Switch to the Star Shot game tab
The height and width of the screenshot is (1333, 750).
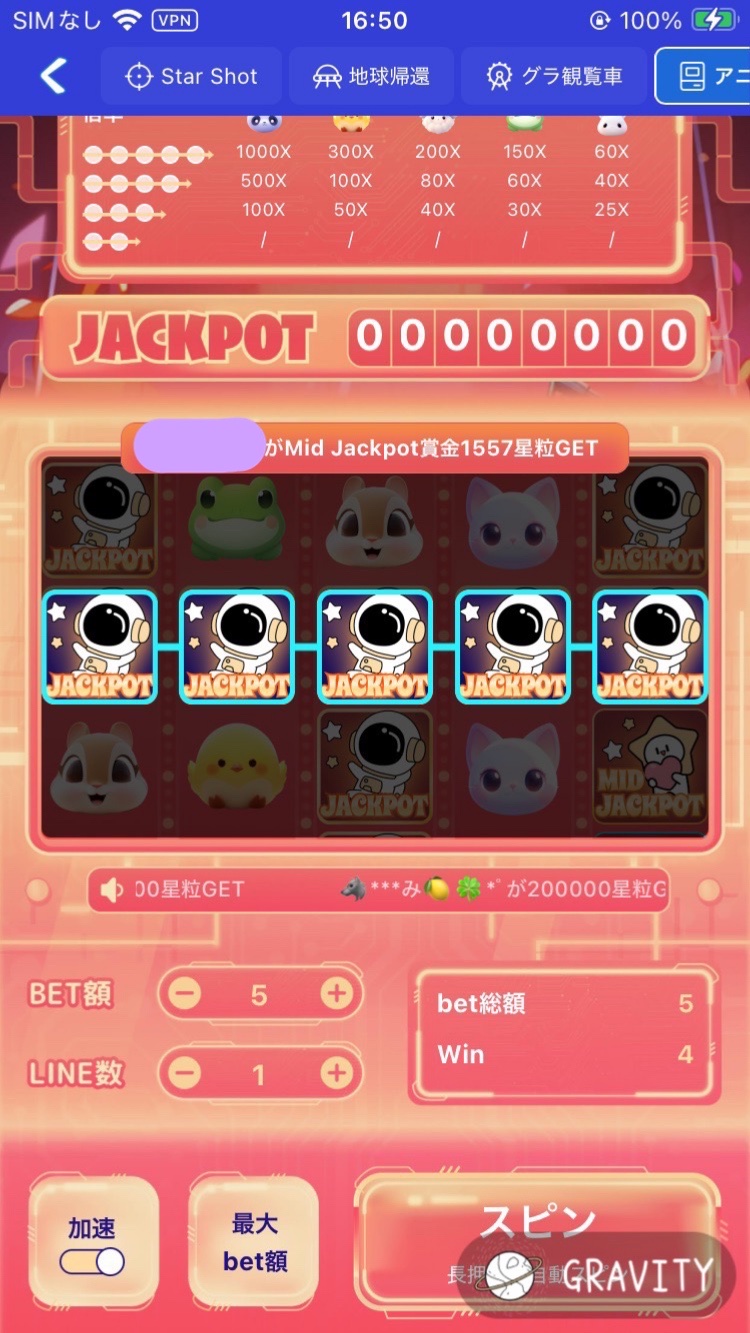(191, 76)
